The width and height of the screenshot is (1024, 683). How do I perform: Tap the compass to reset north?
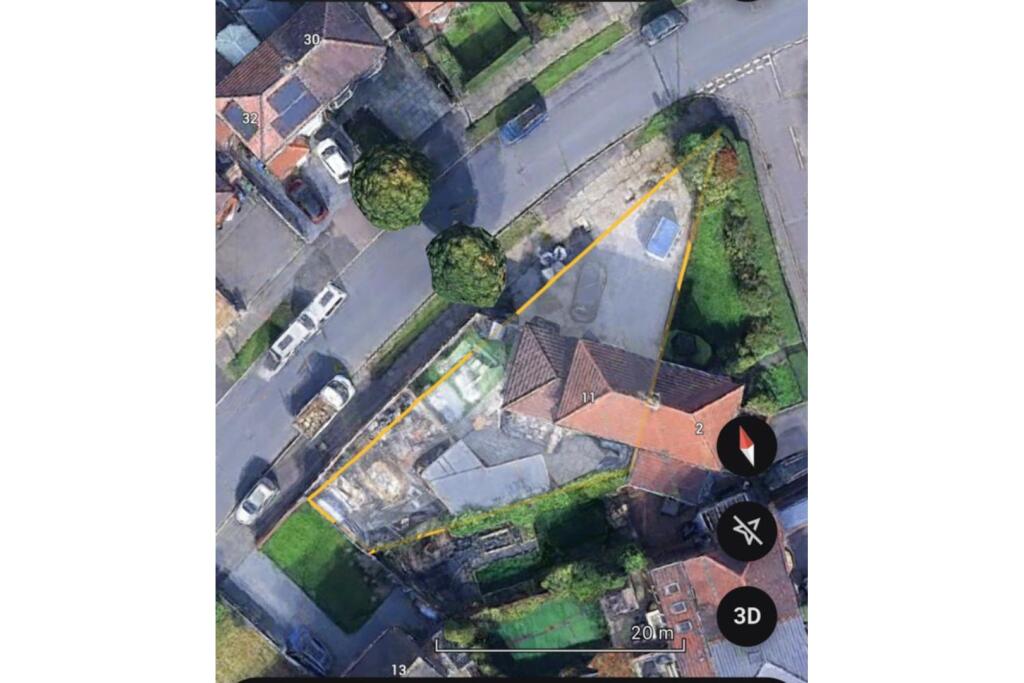tap(747, 446)
